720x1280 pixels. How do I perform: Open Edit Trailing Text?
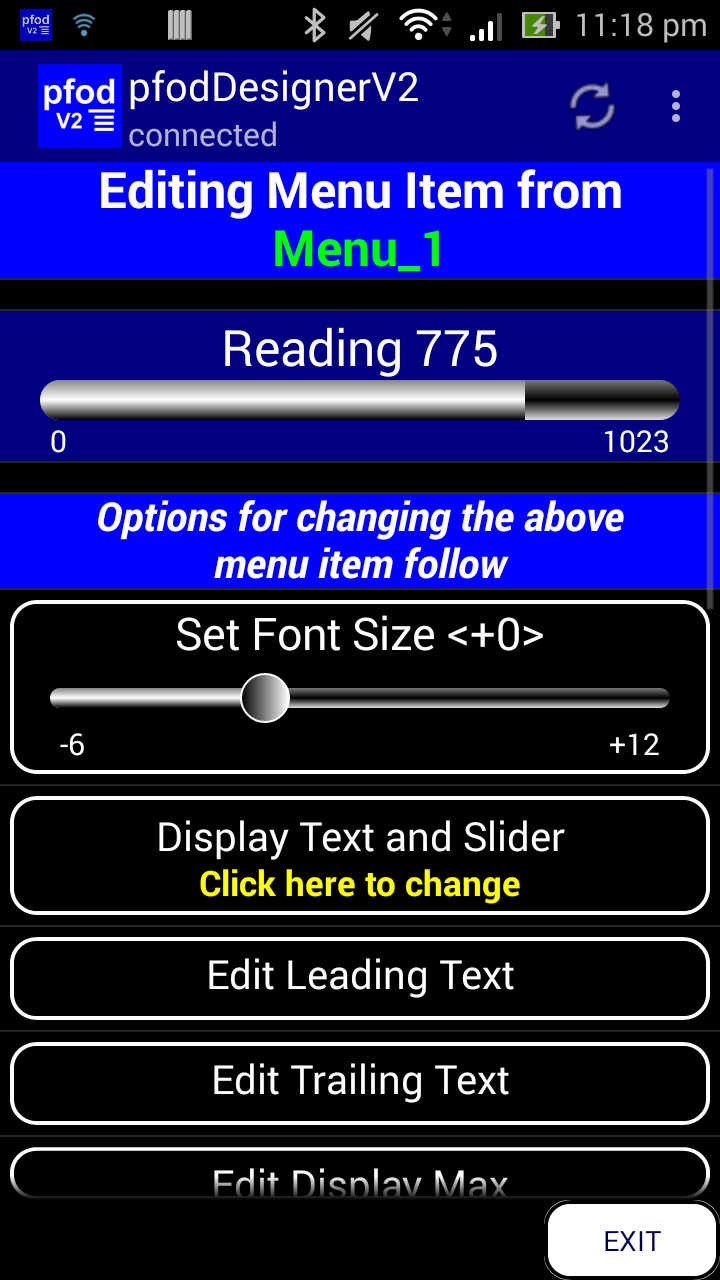pyautogui.click(x=360, y=1082)
